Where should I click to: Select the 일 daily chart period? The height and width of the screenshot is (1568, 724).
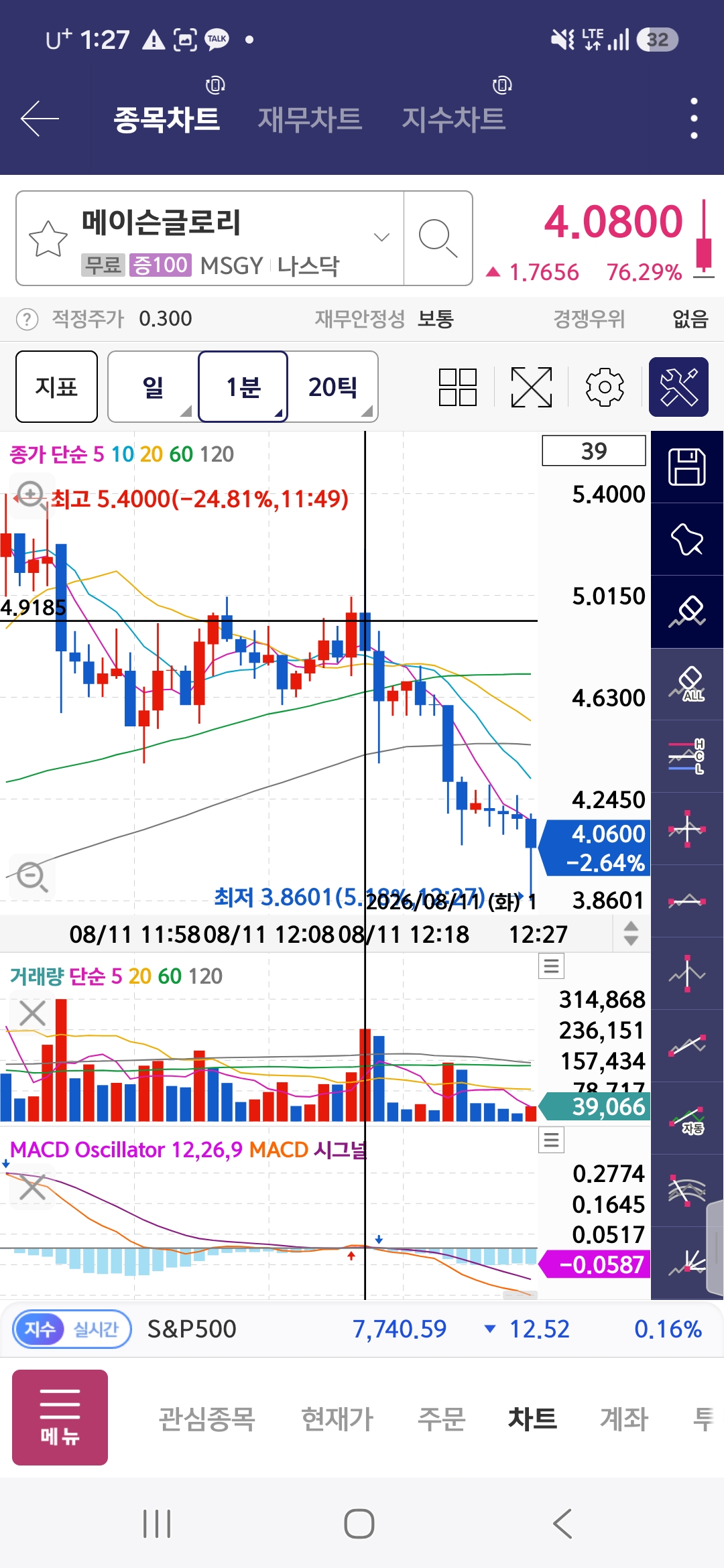[154, 387]
